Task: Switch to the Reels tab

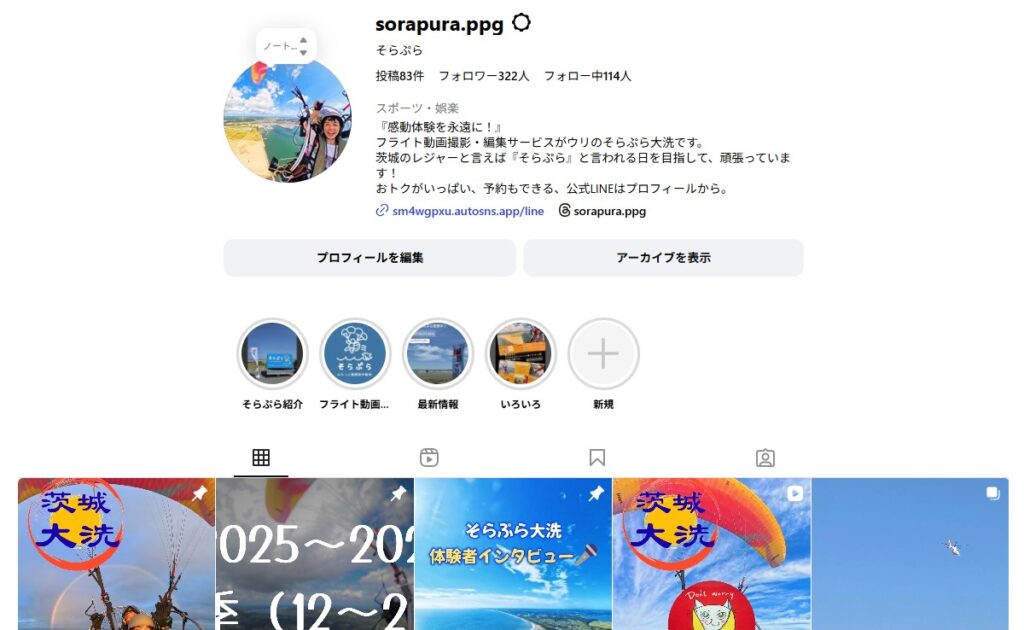Action: tap(429, 458)
